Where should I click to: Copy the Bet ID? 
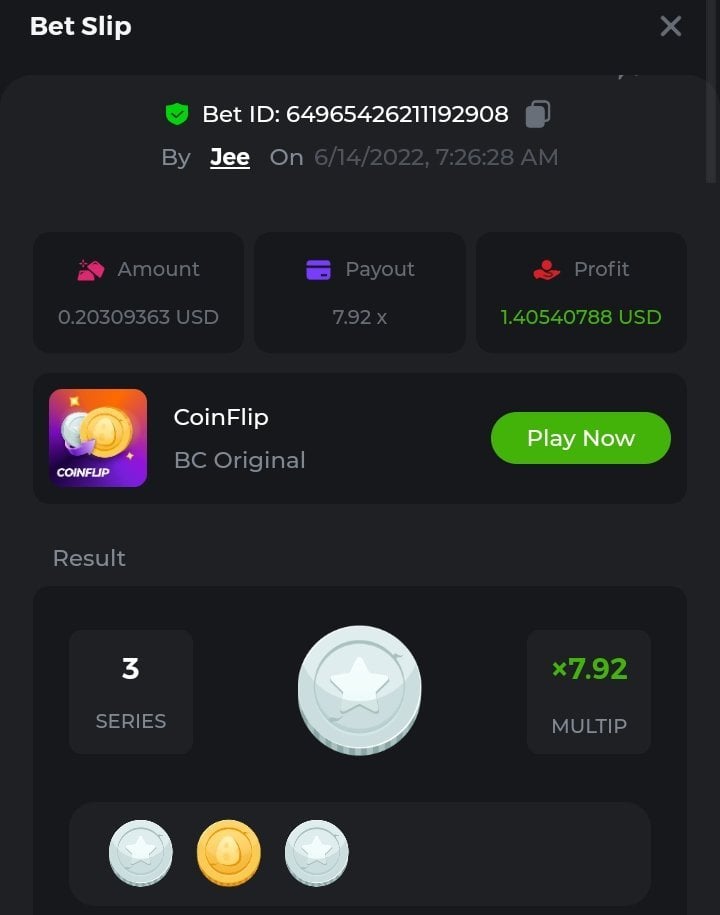(x=538, y=114)
